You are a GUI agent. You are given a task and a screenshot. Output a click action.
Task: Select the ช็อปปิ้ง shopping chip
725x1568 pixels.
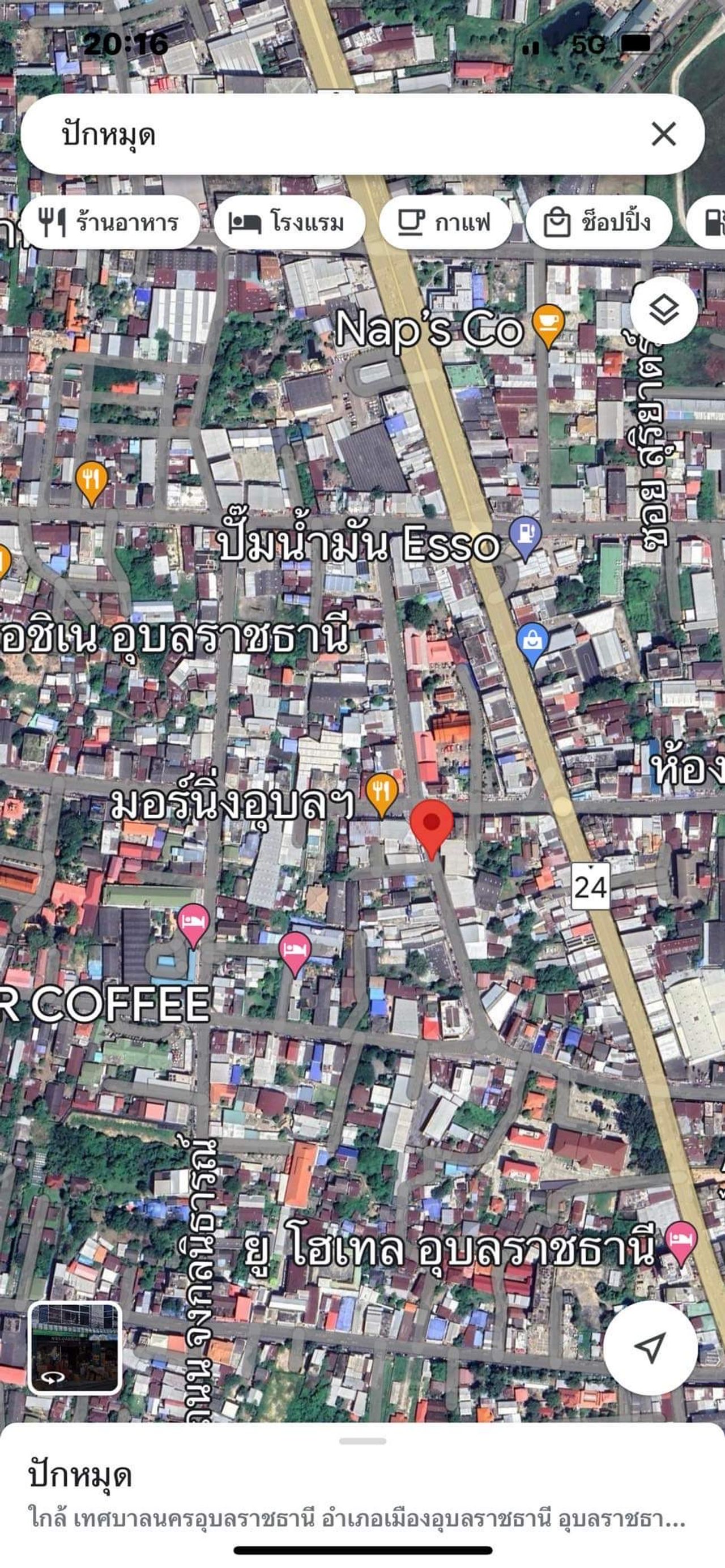coord(598,222)
